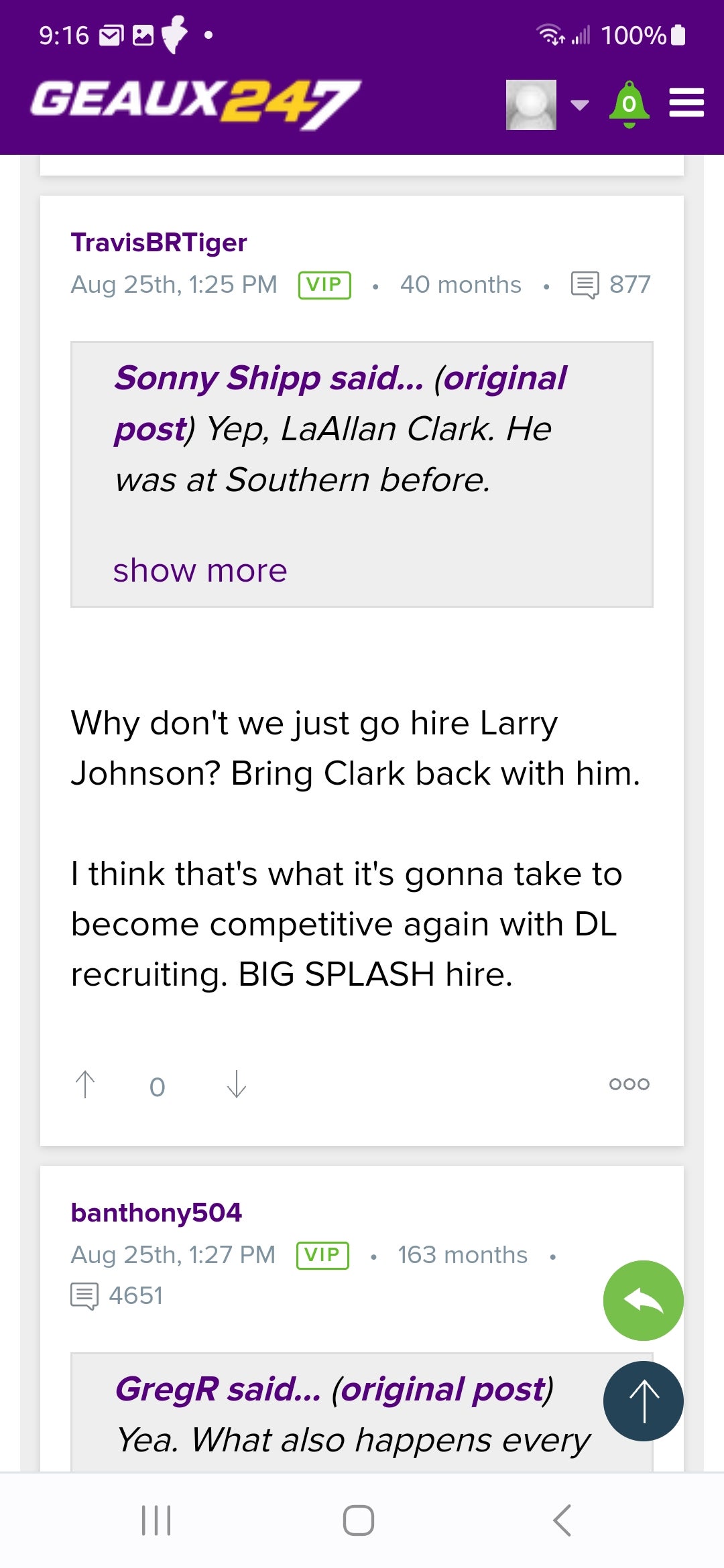Upvote TravisBRTiger's post
Viewport: 724px width, 1568px height.
pyautogui.click(x=85, y=1084)
